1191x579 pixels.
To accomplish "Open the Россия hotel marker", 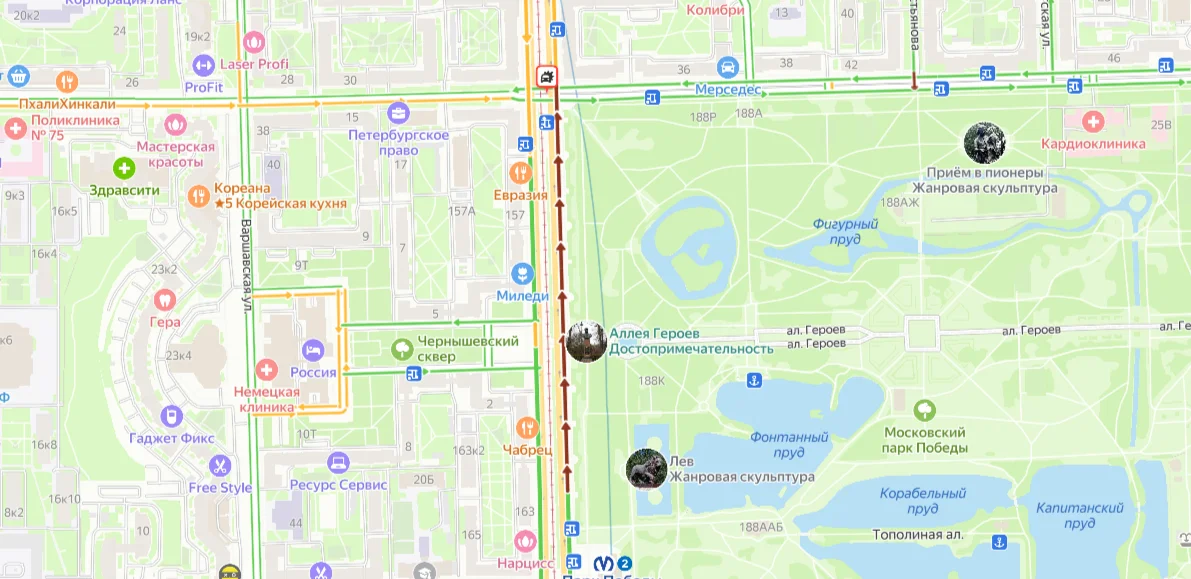I will 313,350.
